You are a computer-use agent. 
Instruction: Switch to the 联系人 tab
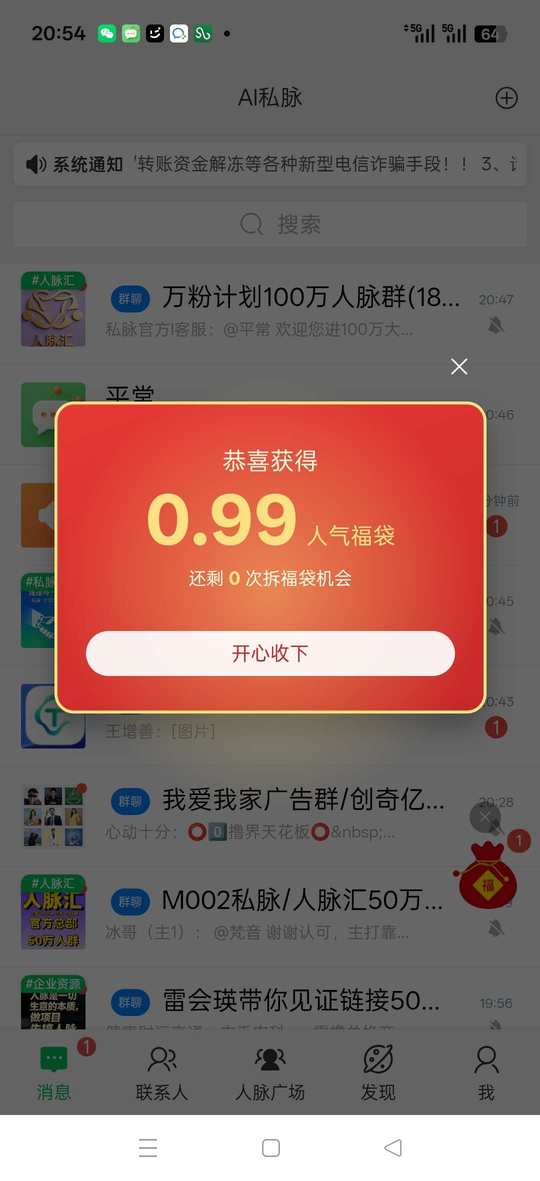(x=161, y=1073)
